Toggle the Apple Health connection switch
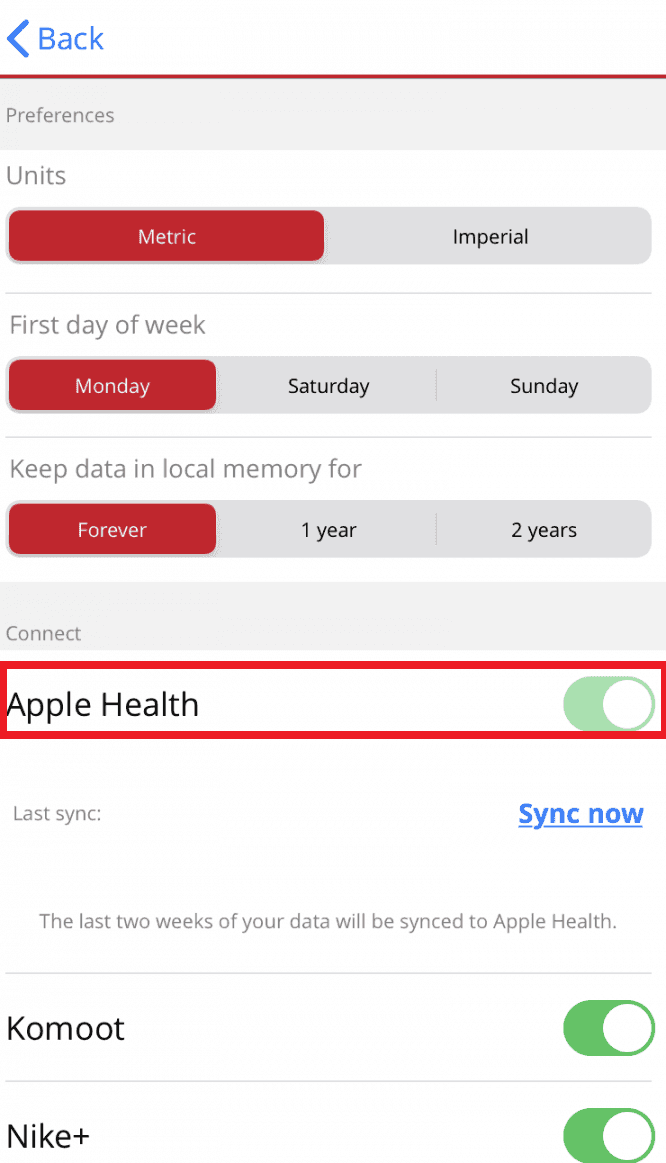 pos(608,704)
